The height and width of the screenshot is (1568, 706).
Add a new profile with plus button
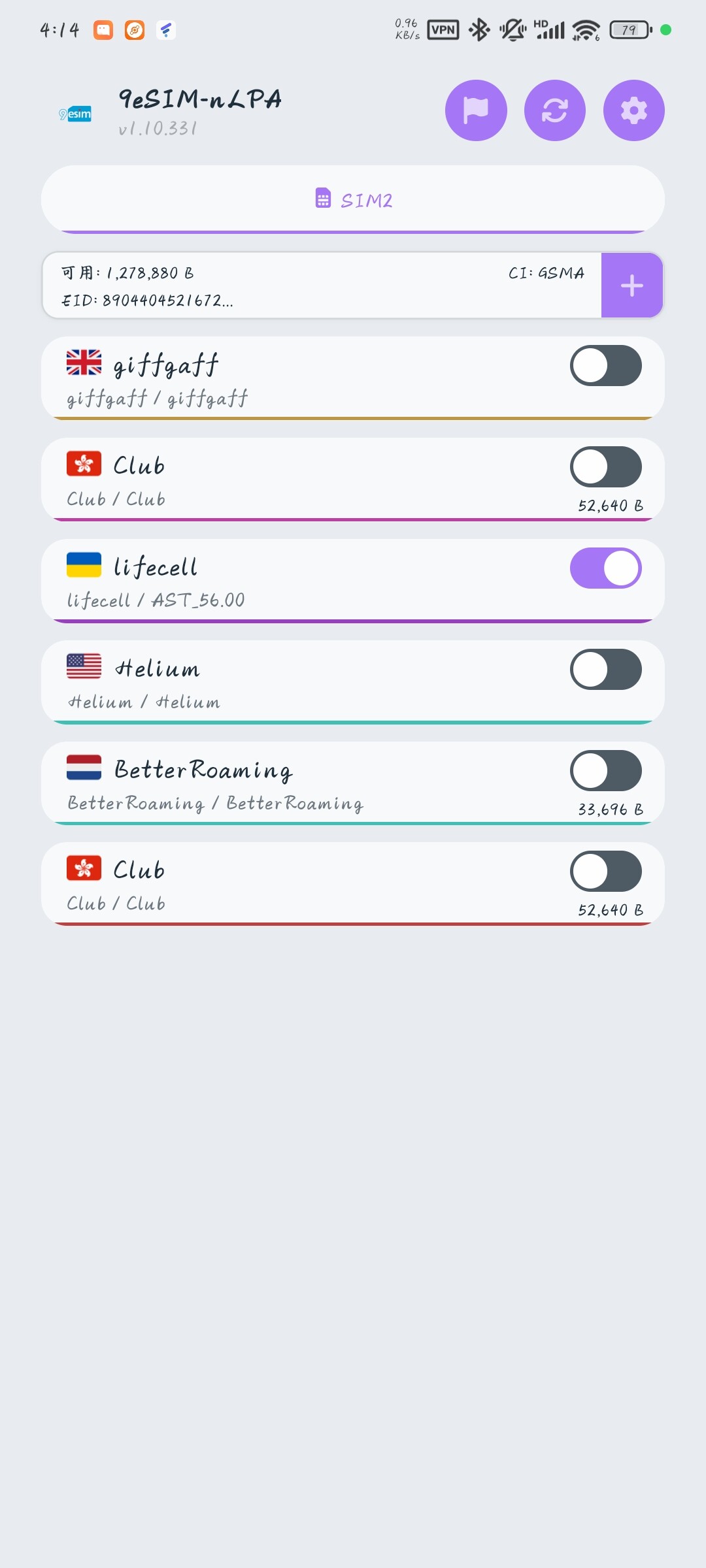click(x=632, y=286)
